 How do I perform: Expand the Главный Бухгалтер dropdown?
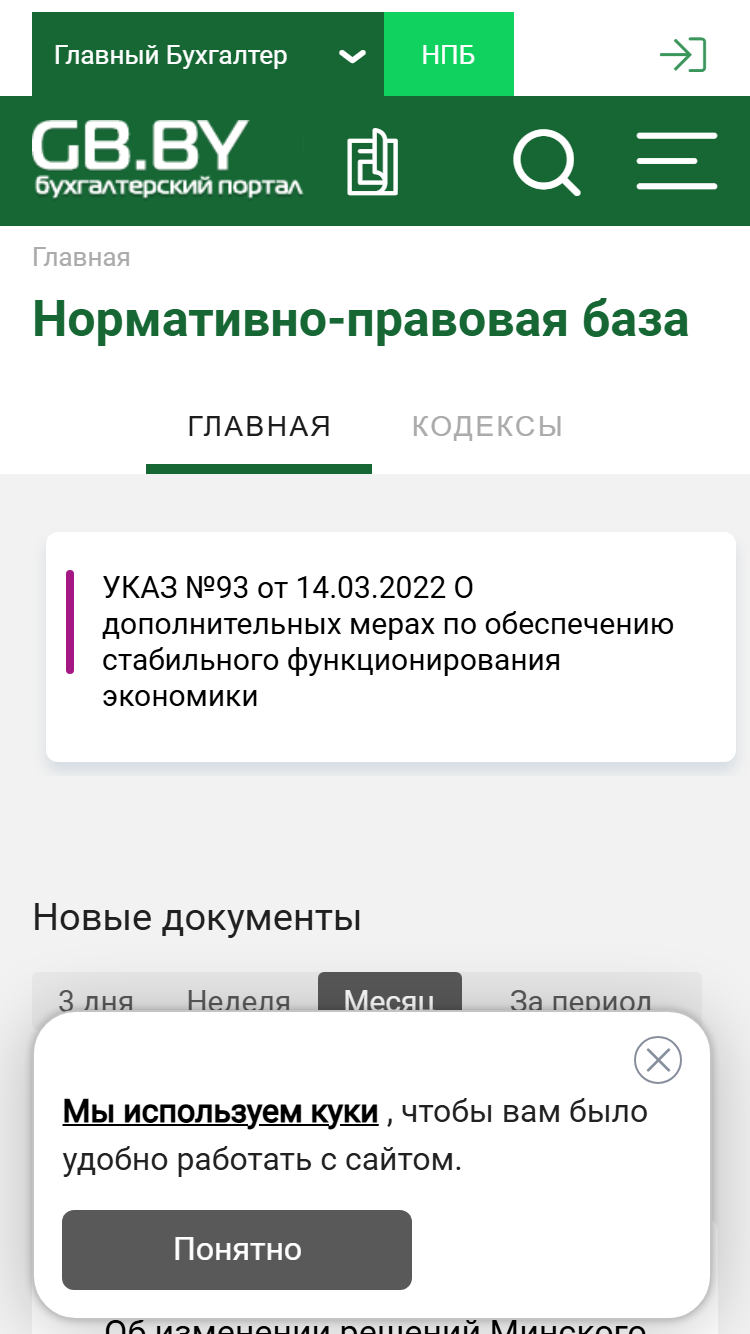(x=208, y=55)
